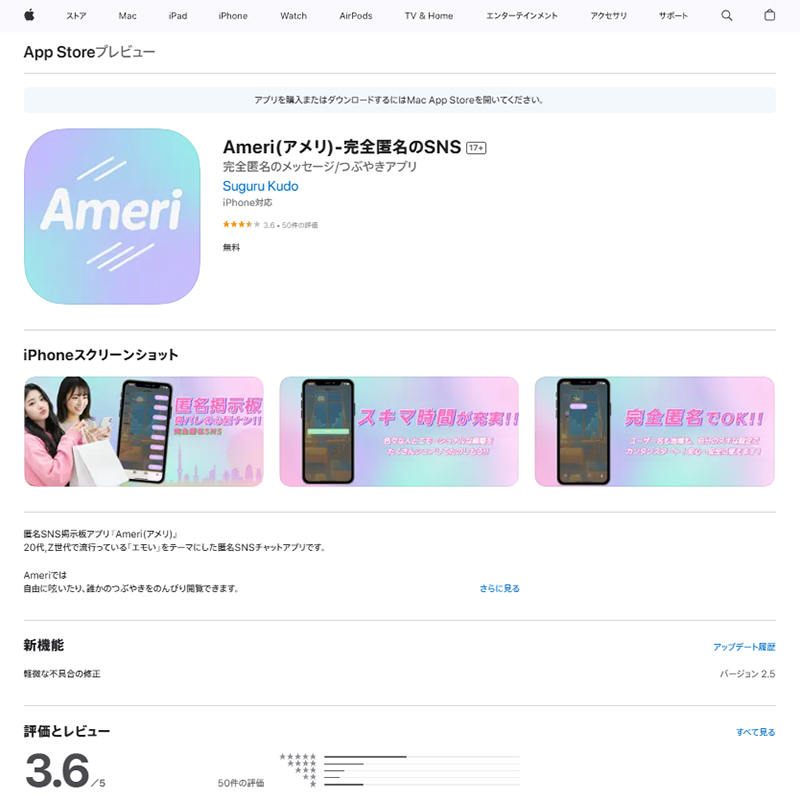Open the shopping bag icon
The height and width of the screenshot is (800, 800).
coord(769,16)
